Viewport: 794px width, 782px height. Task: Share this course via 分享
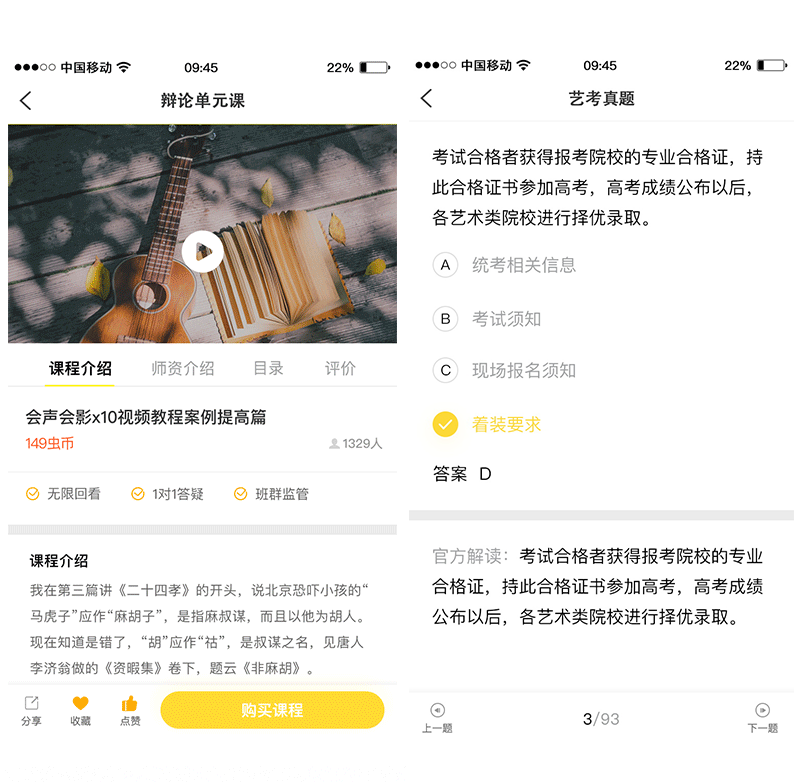coord(31,710)
